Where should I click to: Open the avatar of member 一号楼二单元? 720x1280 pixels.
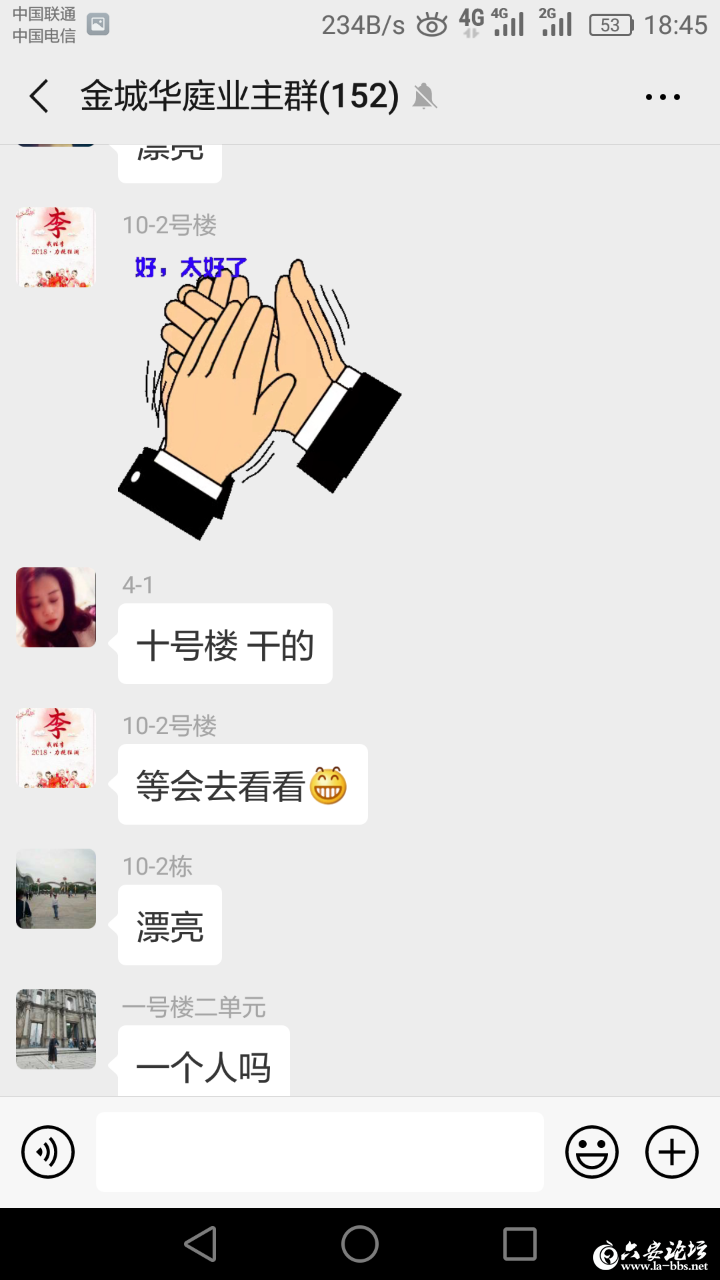56,1029
